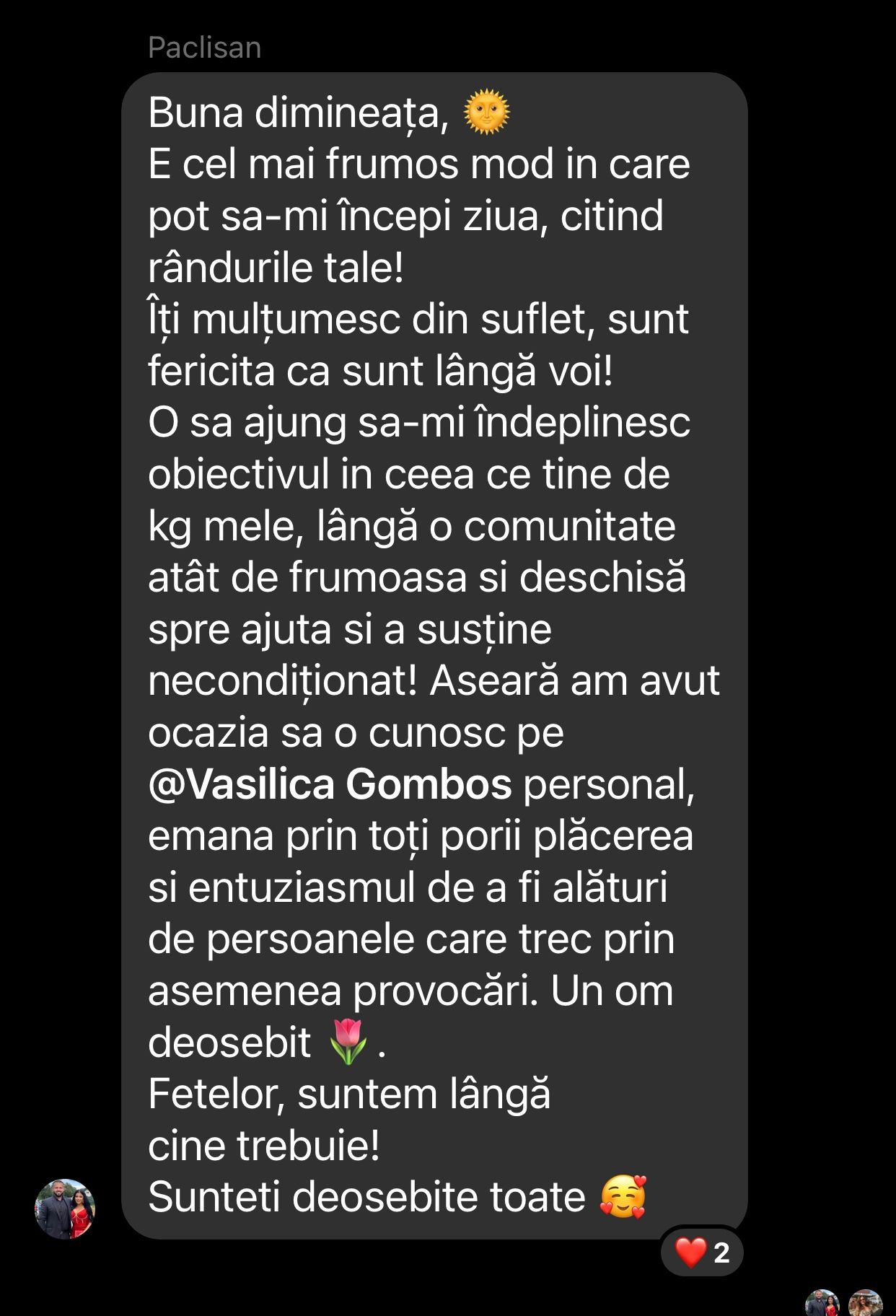This screenshot has width=896, height=1316.
Task: Open the @Vasilica Gombos mention
Action: [330, 784]
